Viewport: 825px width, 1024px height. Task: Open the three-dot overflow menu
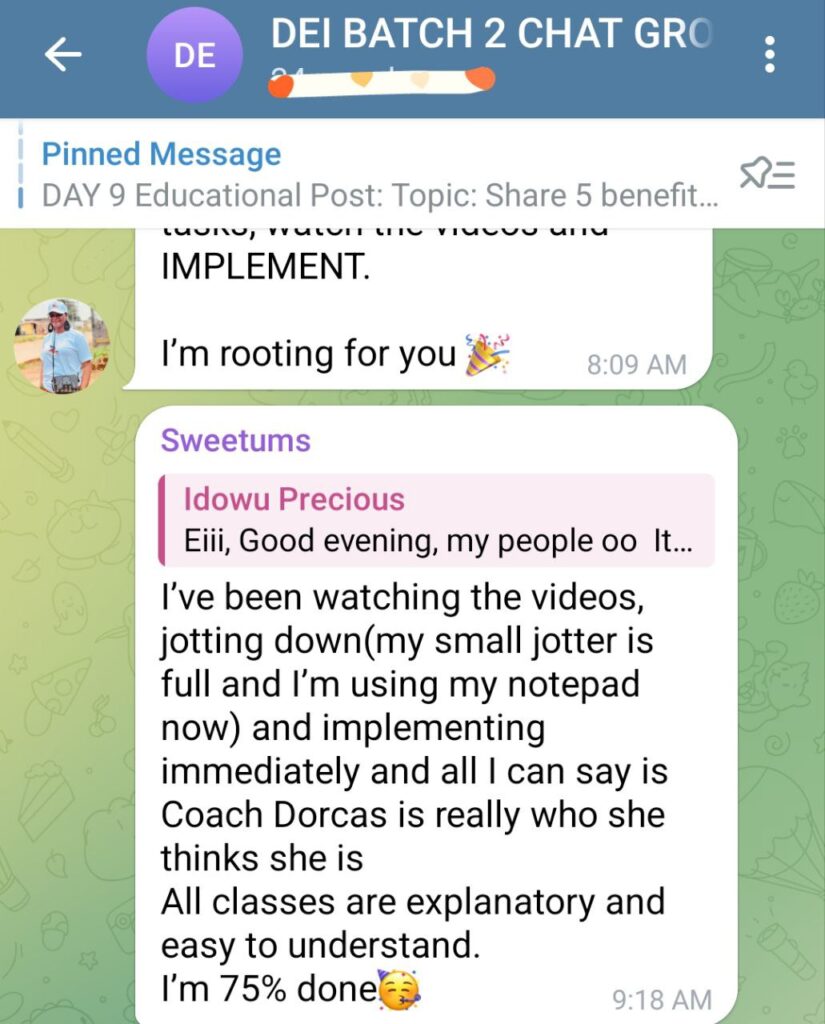click(769, 55)
